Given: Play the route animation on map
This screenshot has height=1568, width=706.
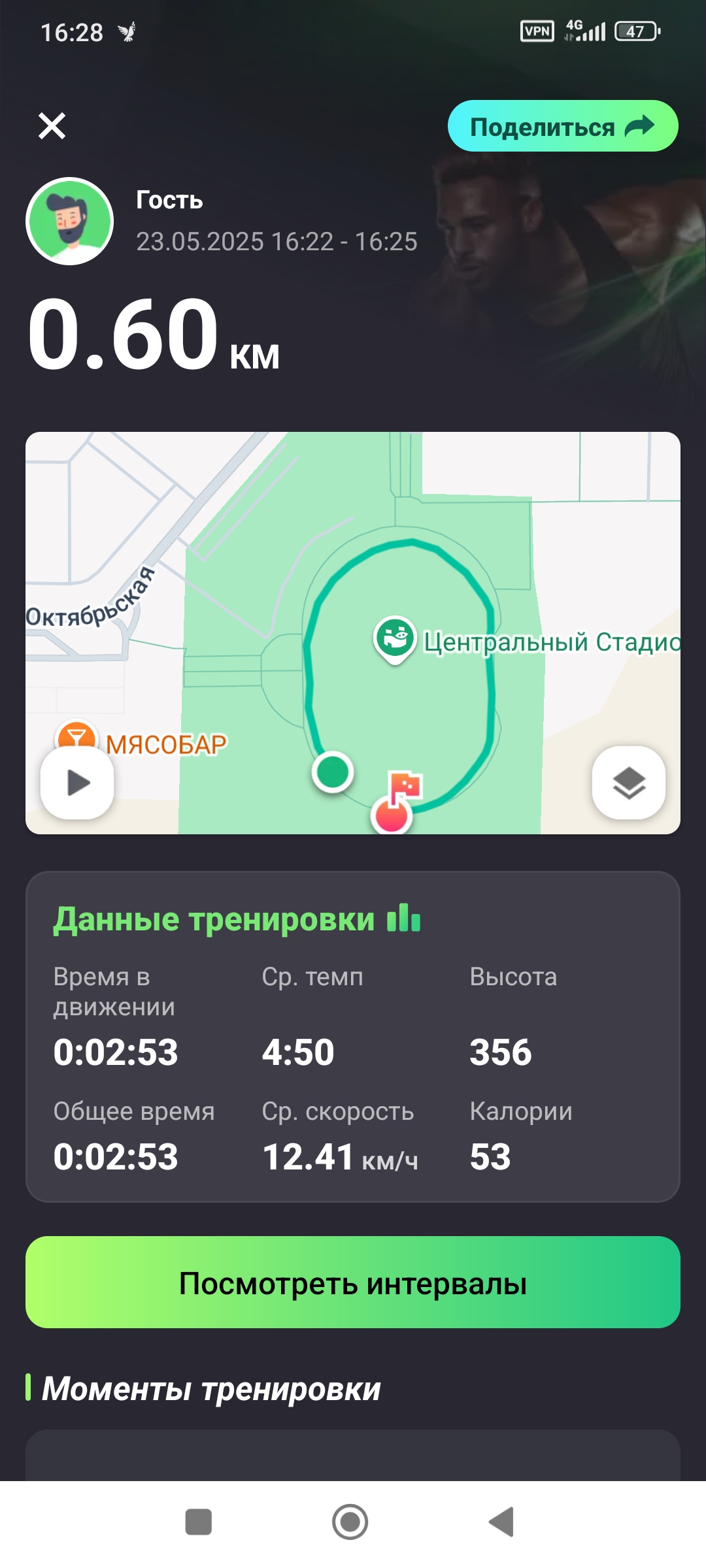Looking at the screenshot, I should click(x=78, y=782).
